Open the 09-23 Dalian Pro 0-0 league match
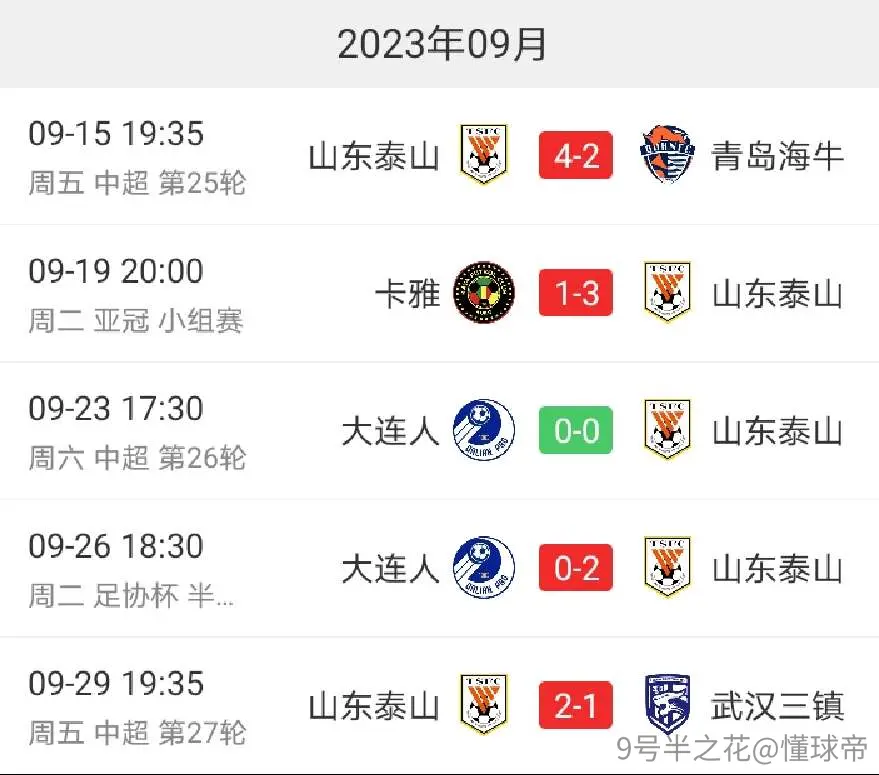 440,431
